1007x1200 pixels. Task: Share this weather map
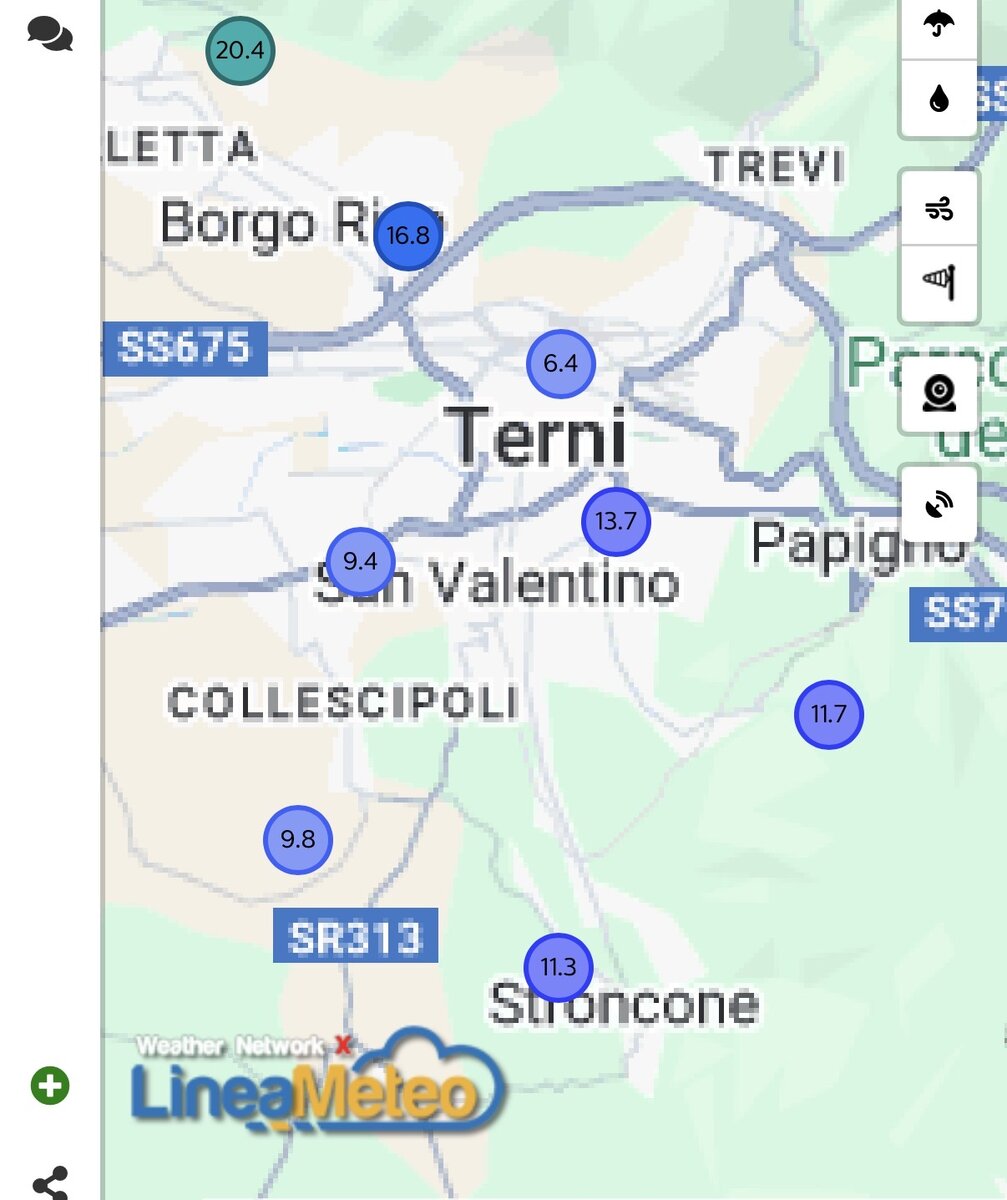pos(50,1182)
